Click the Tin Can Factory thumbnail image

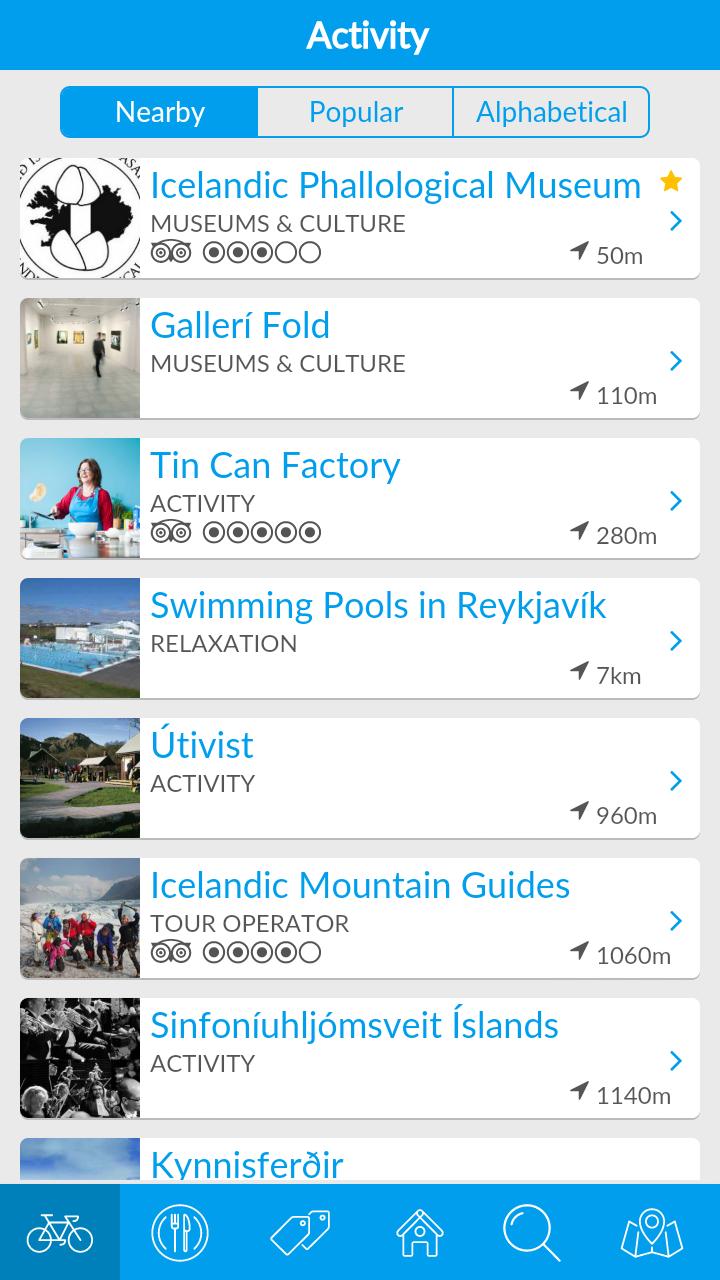(x=79, y=498)
